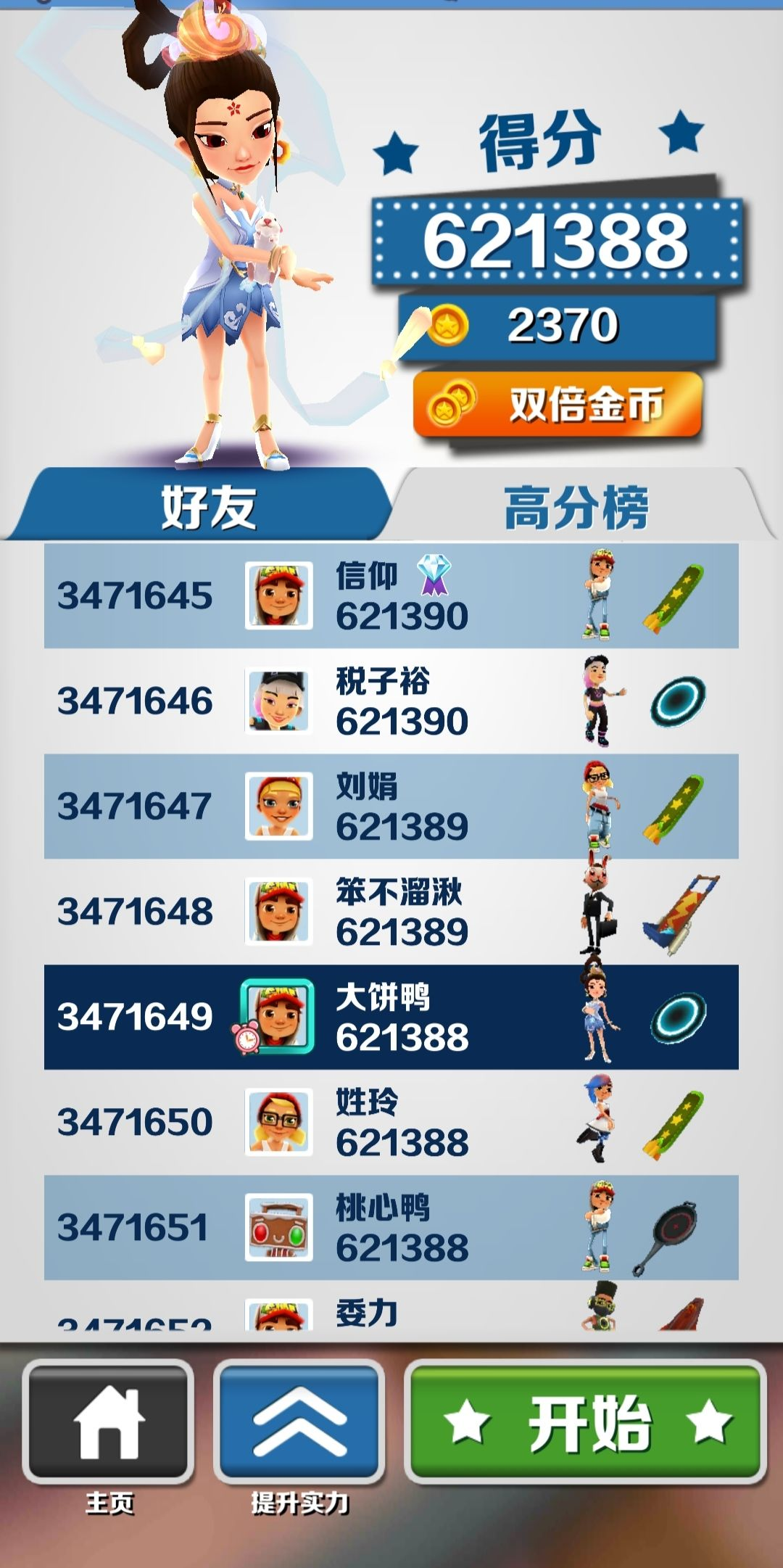Open 笨不溜湫's leaderboard row
783x1568 pixels.
coord(391,911)
